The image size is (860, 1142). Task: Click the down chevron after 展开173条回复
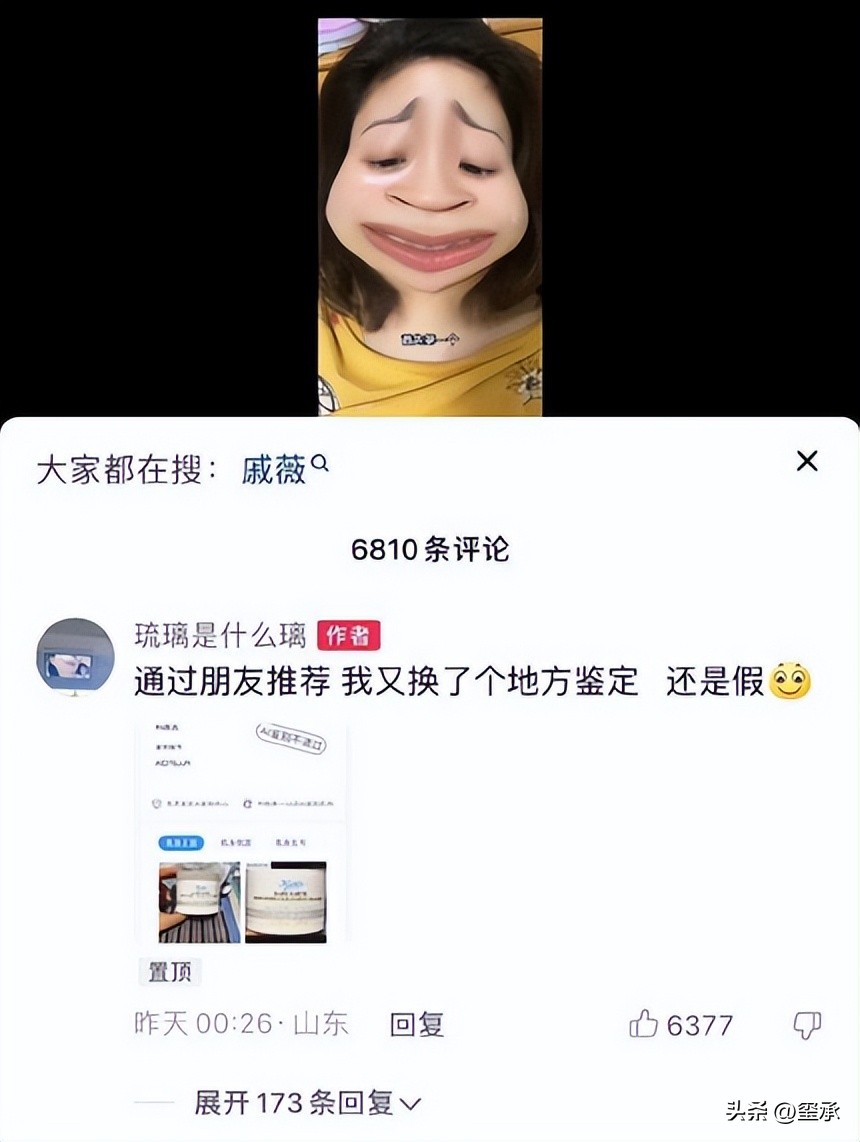click(x=409, y=1103)
